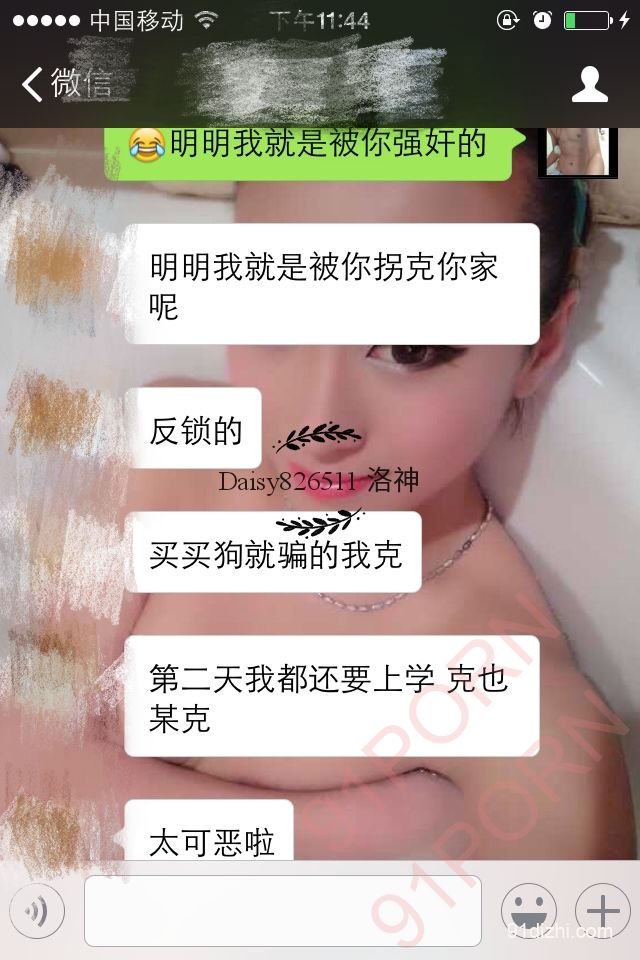Screen dimensions: 640x960
Task: Tap the message text field
Action: pos(283,911)
